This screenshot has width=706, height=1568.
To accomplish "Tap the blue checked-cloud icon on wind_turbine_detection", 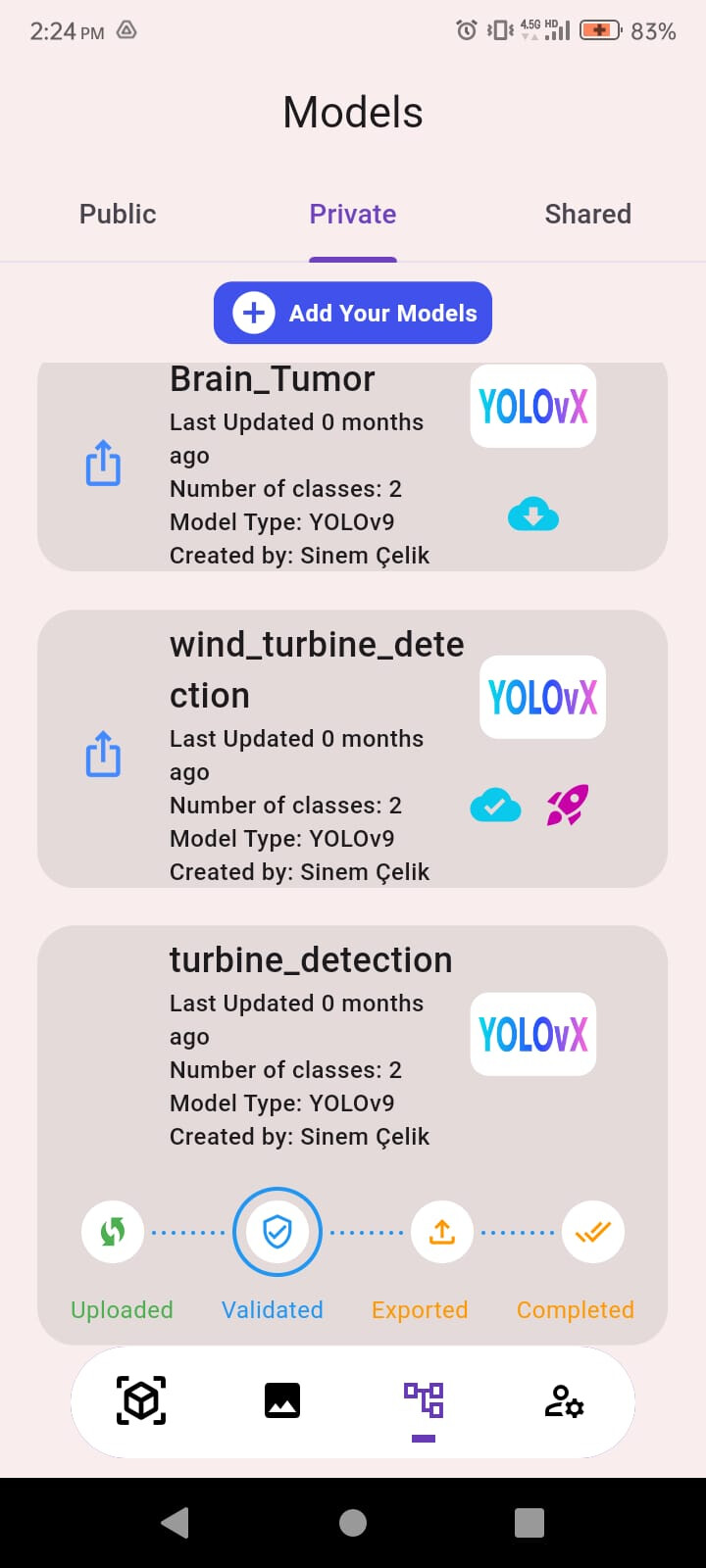I will point(495,805).
